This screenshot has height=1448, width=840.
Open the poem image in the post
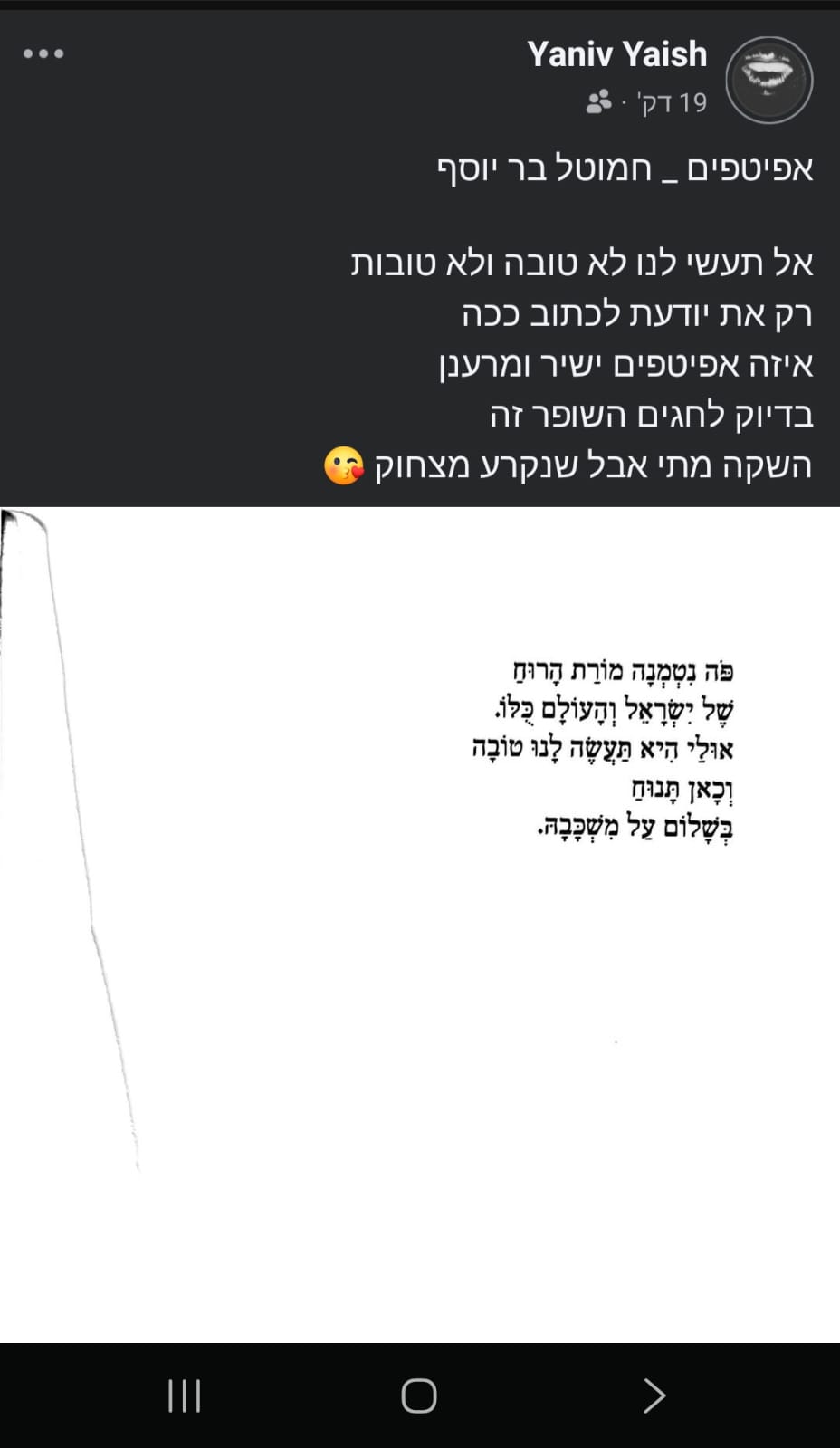[420, 924]
